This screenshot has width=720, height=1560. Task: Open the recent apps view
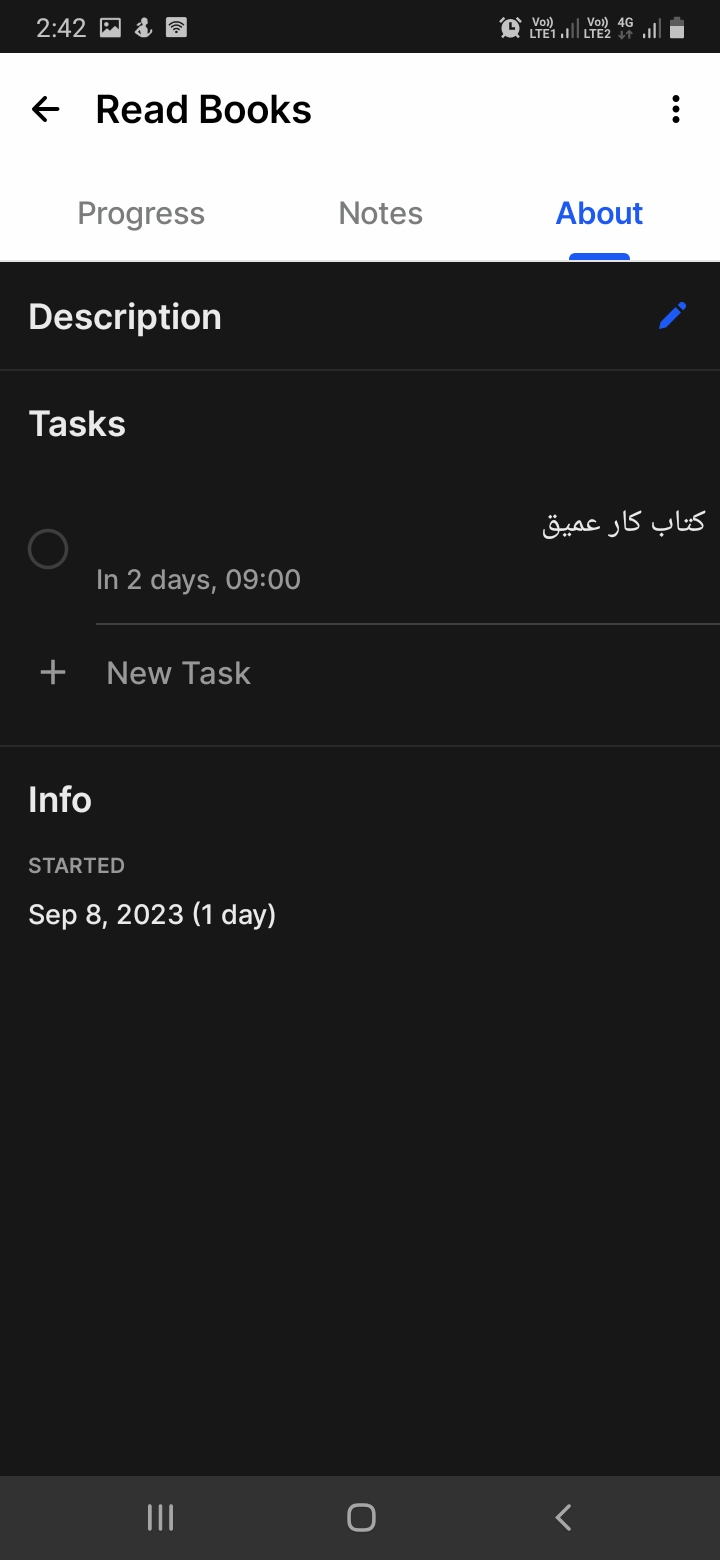[160, 1517]
